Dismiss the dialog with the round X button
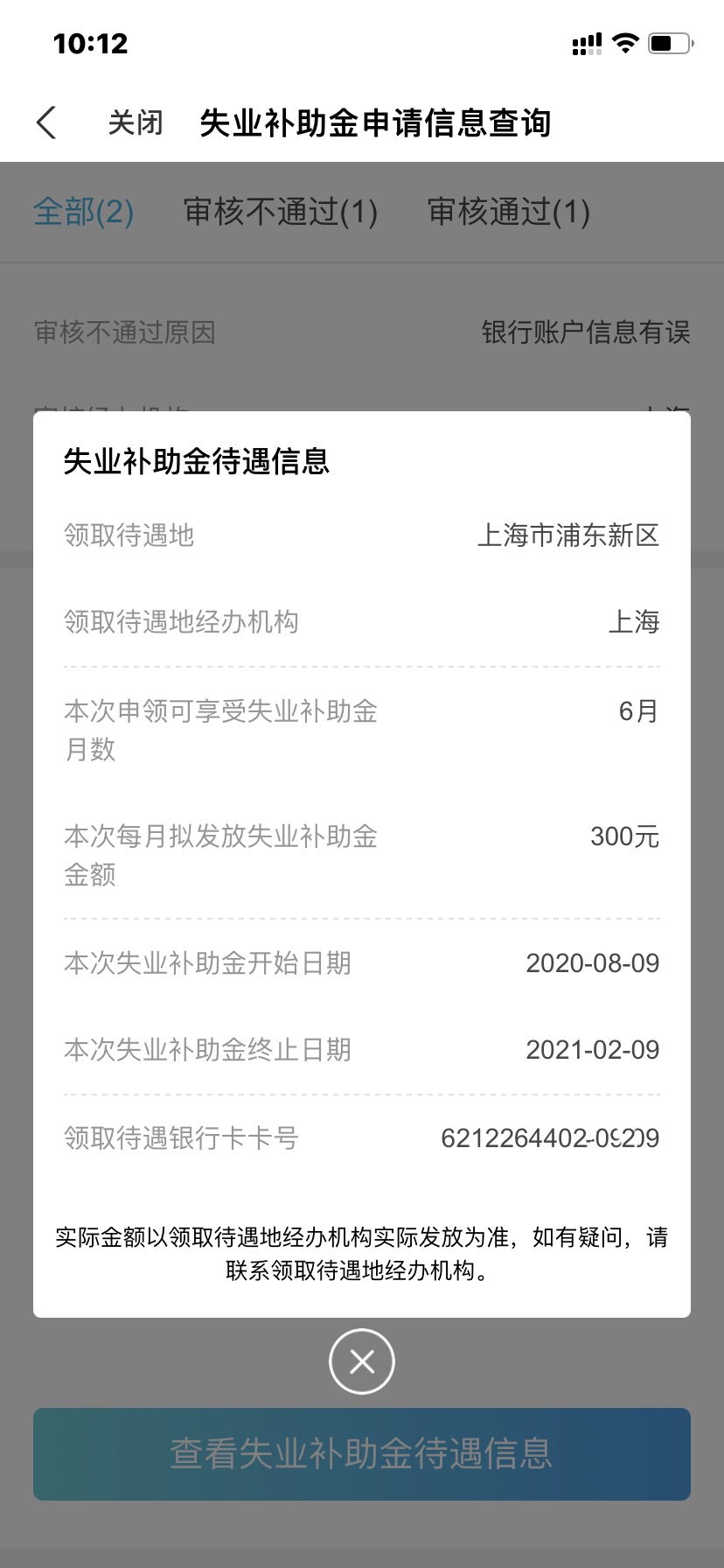The width and height of the screenshot is (724, 1568). pyautogui.click(x=362, y=1361)
